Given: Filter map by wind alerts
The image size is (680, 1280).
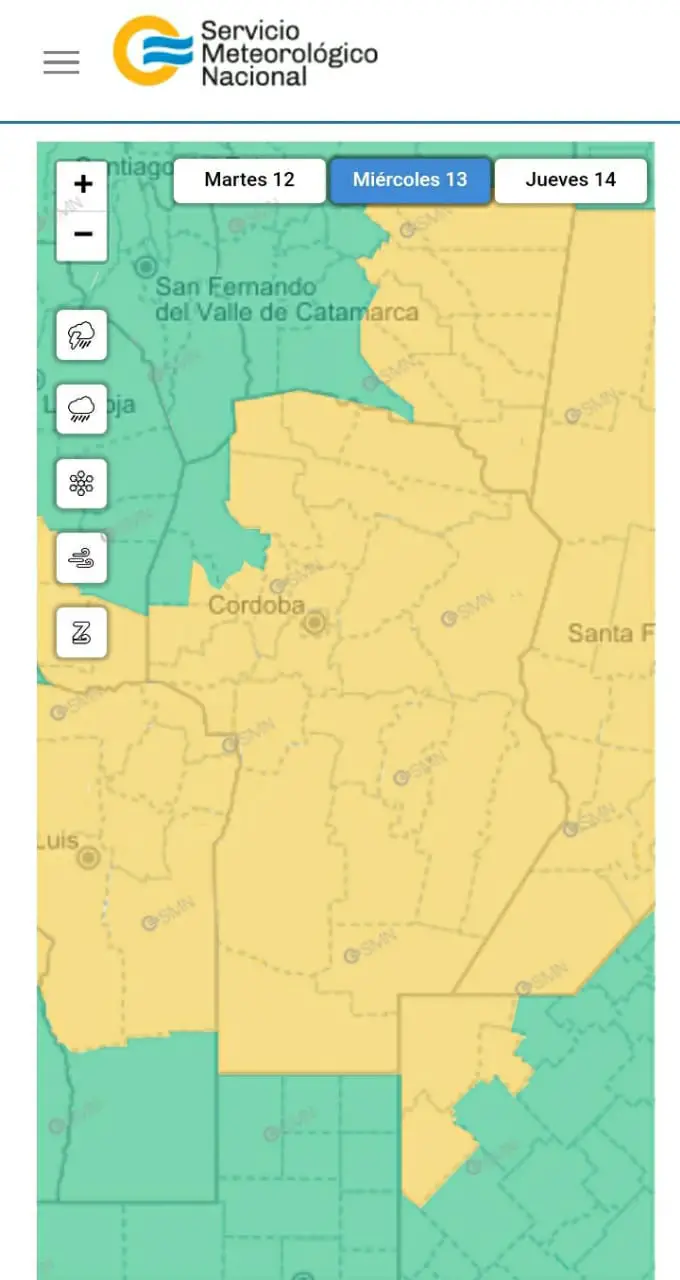Looking at the screenshot, I should [81, 558].
